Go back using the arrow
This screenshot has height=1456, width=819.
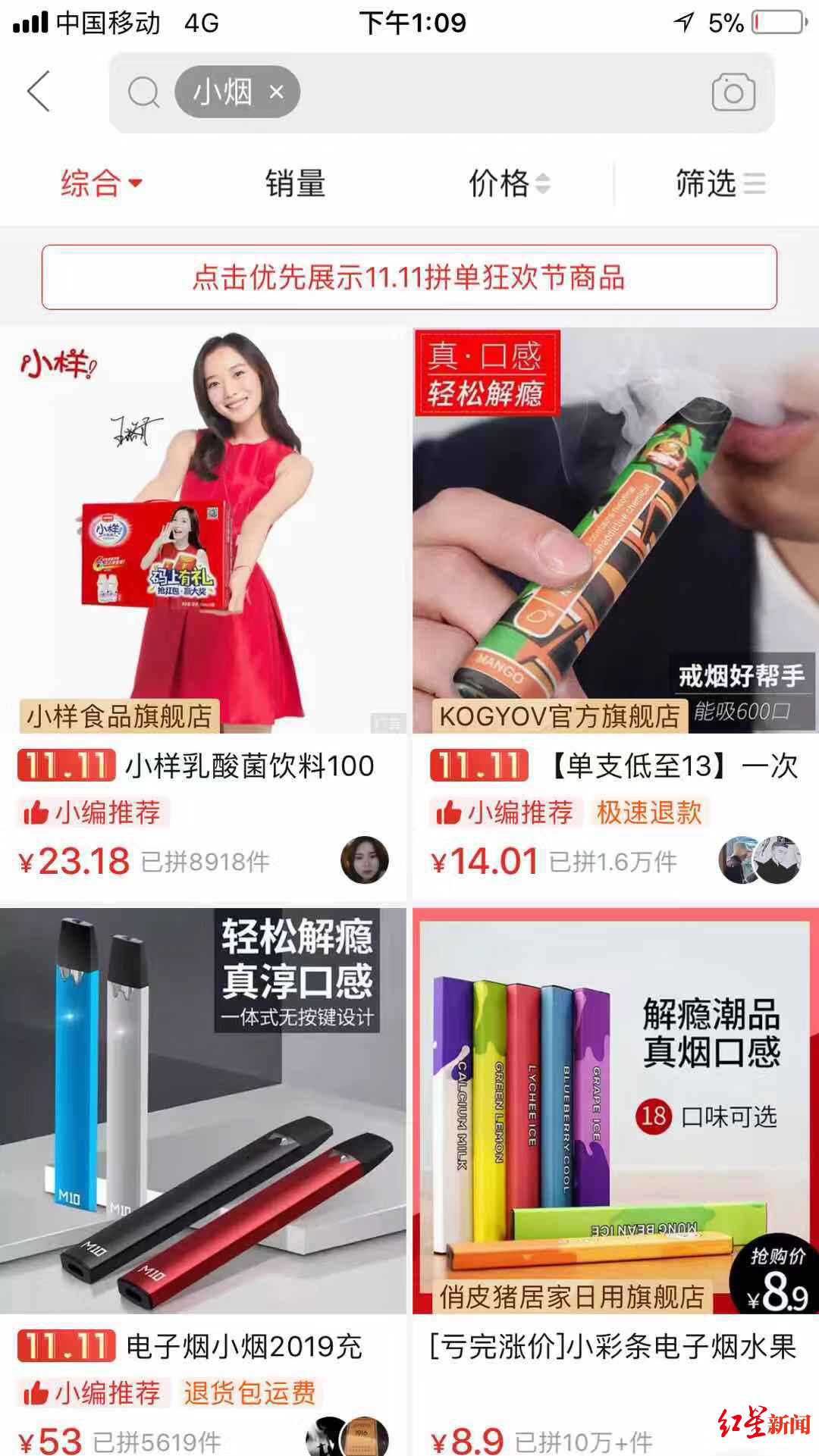[x=39, y=92]
